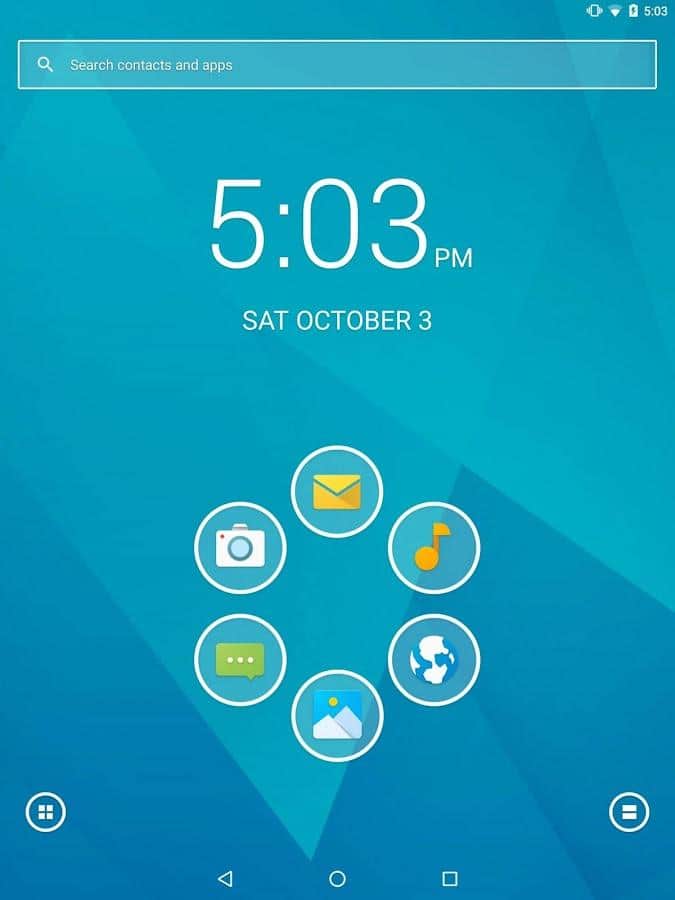
Task: Open the app drawer grid button
Action: tap(45, 812)
